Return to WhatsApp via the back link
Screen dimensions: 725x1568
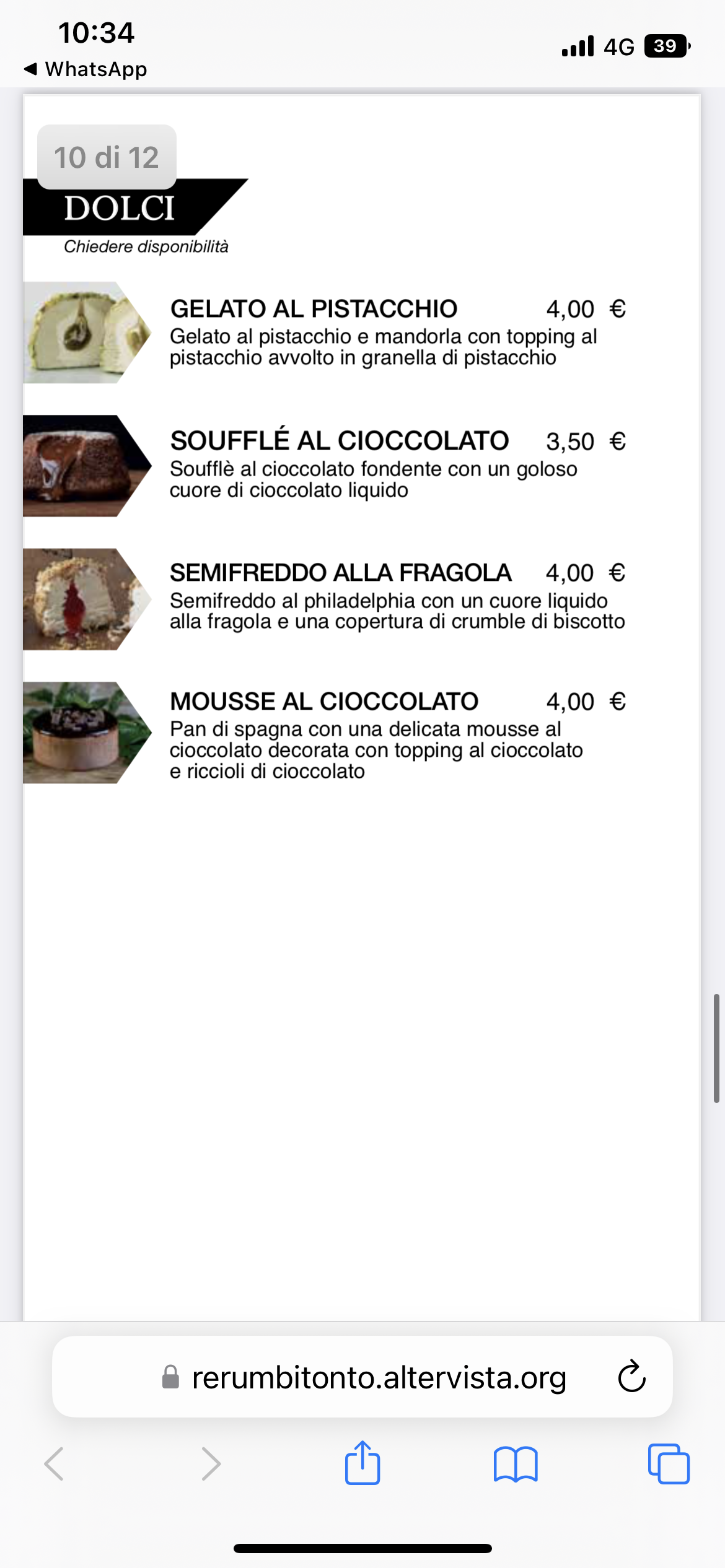click(x=86, y=69)
